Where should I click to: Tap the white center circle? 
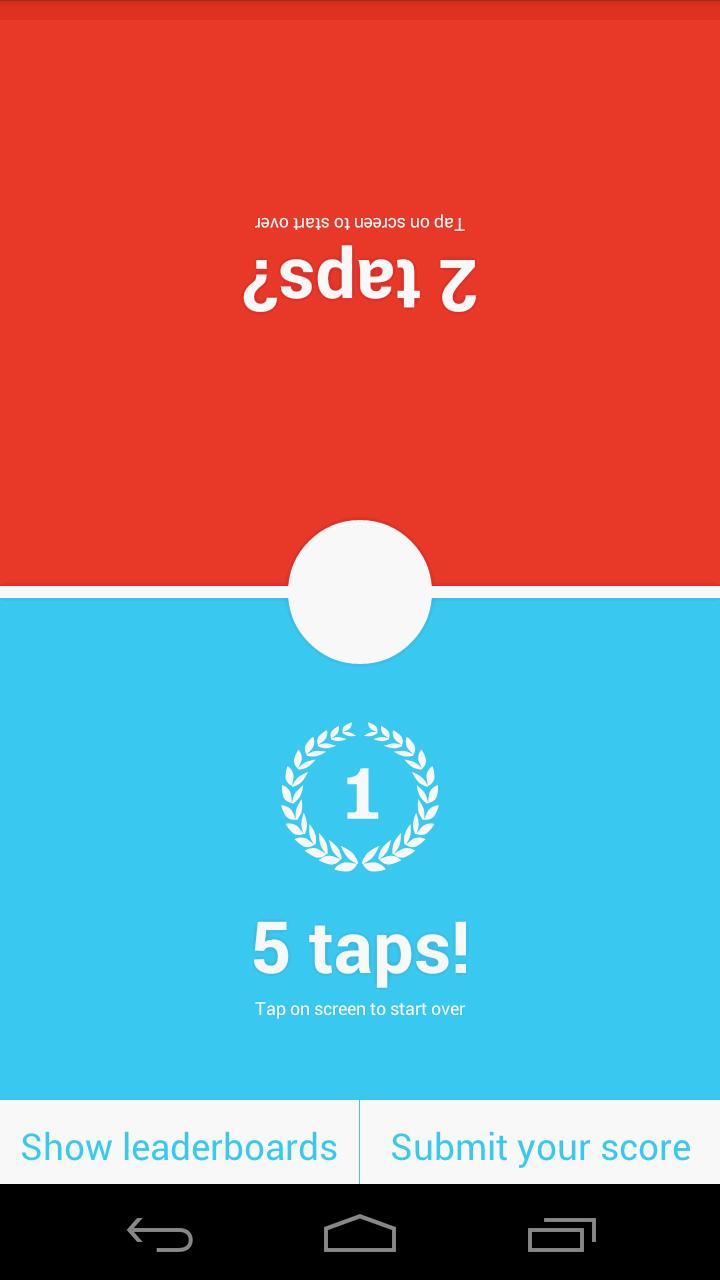click(x=360, y=592)
